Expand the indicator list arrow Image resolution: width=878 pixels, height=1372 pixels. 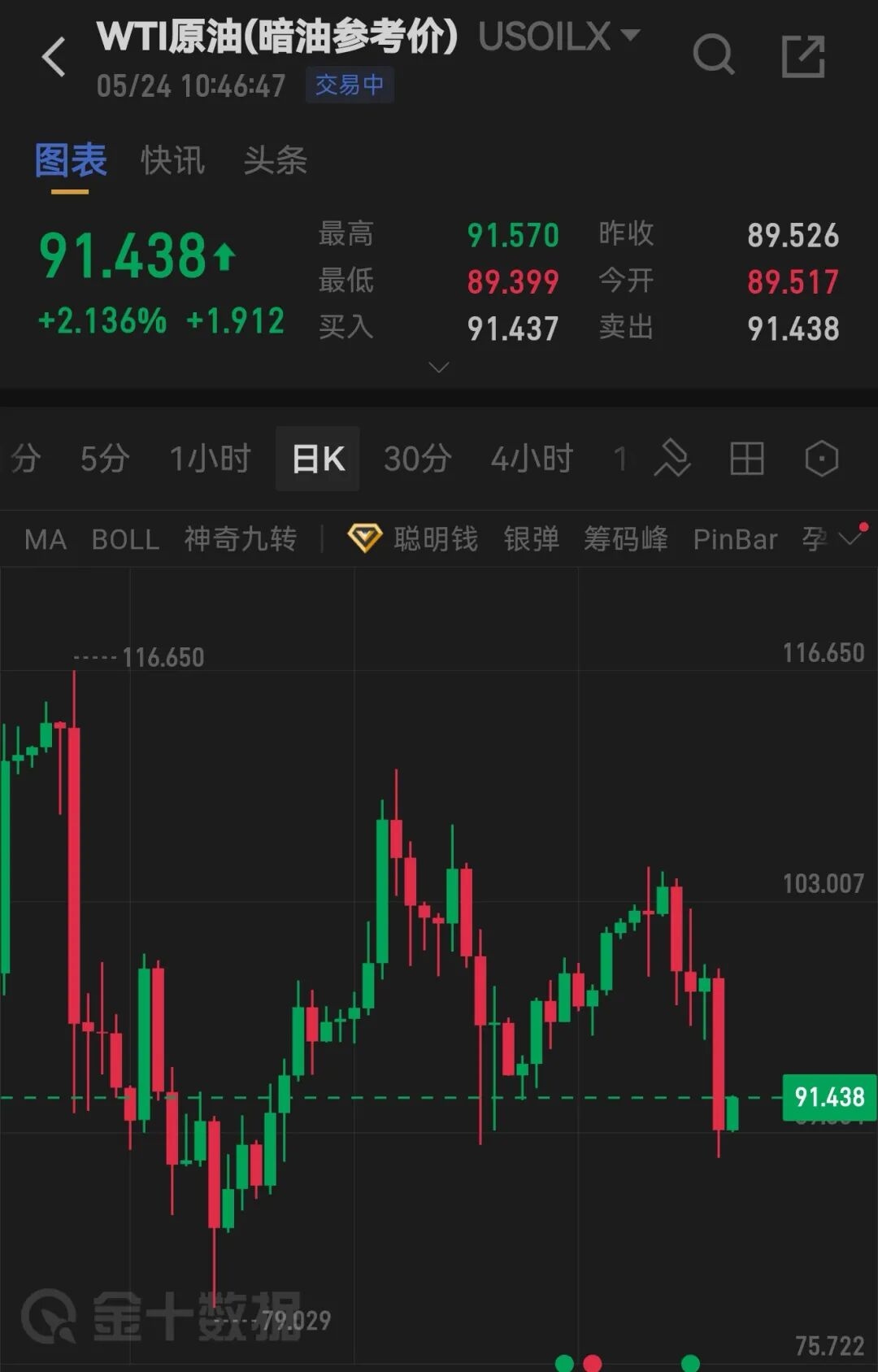click(851, 538)
